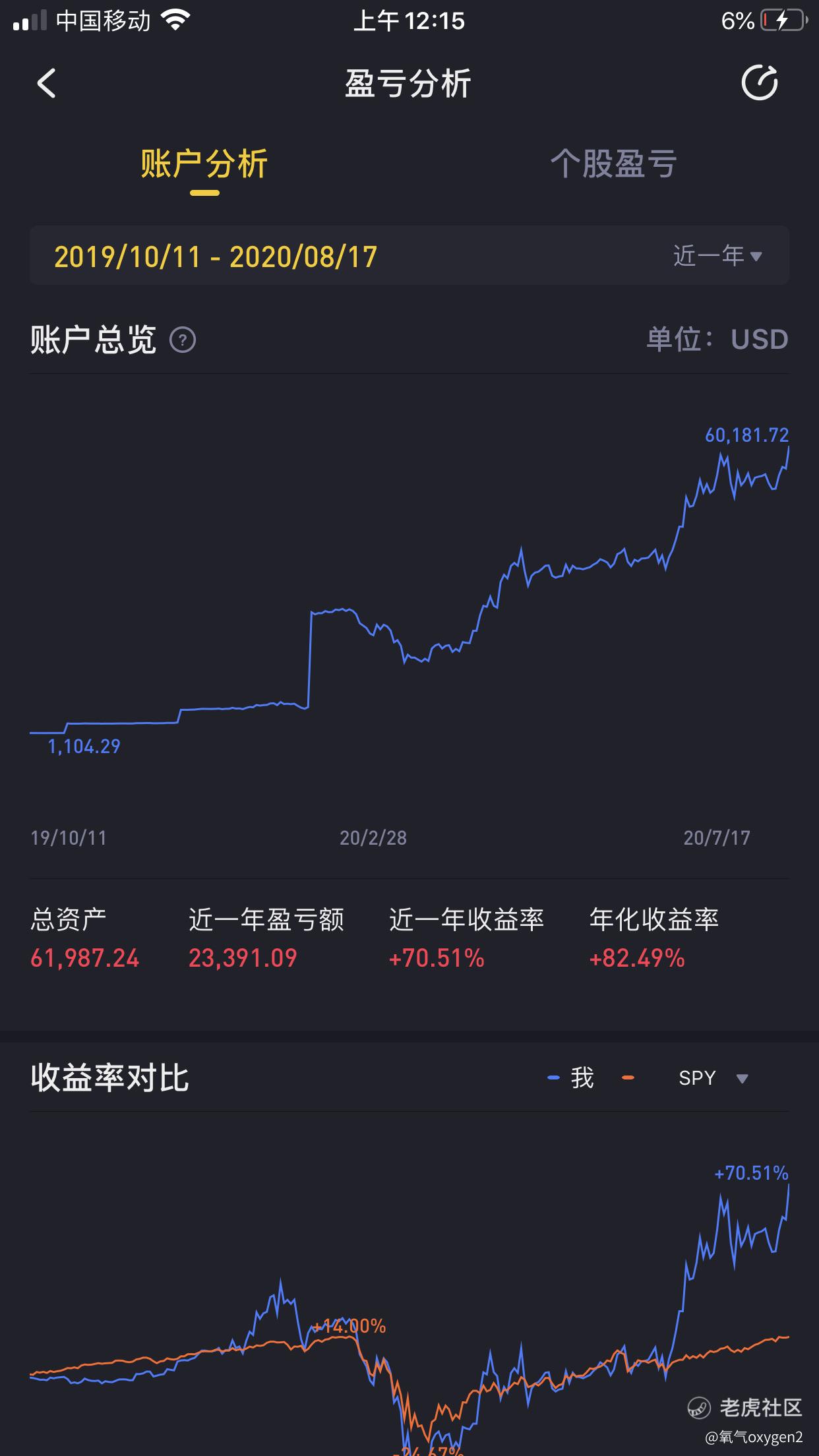Open the 近一年 time range dropdown
The width and height of the screenshot is (819, 1456).
717,256
